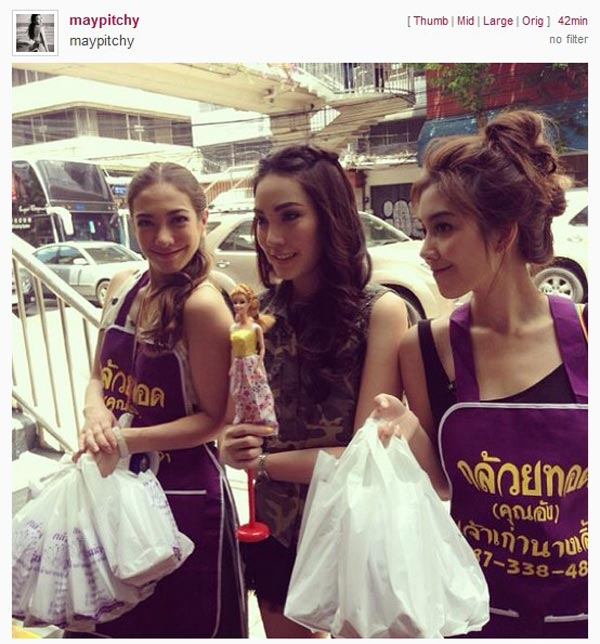Open maypitchy's profile avatar

click(34, 32)
